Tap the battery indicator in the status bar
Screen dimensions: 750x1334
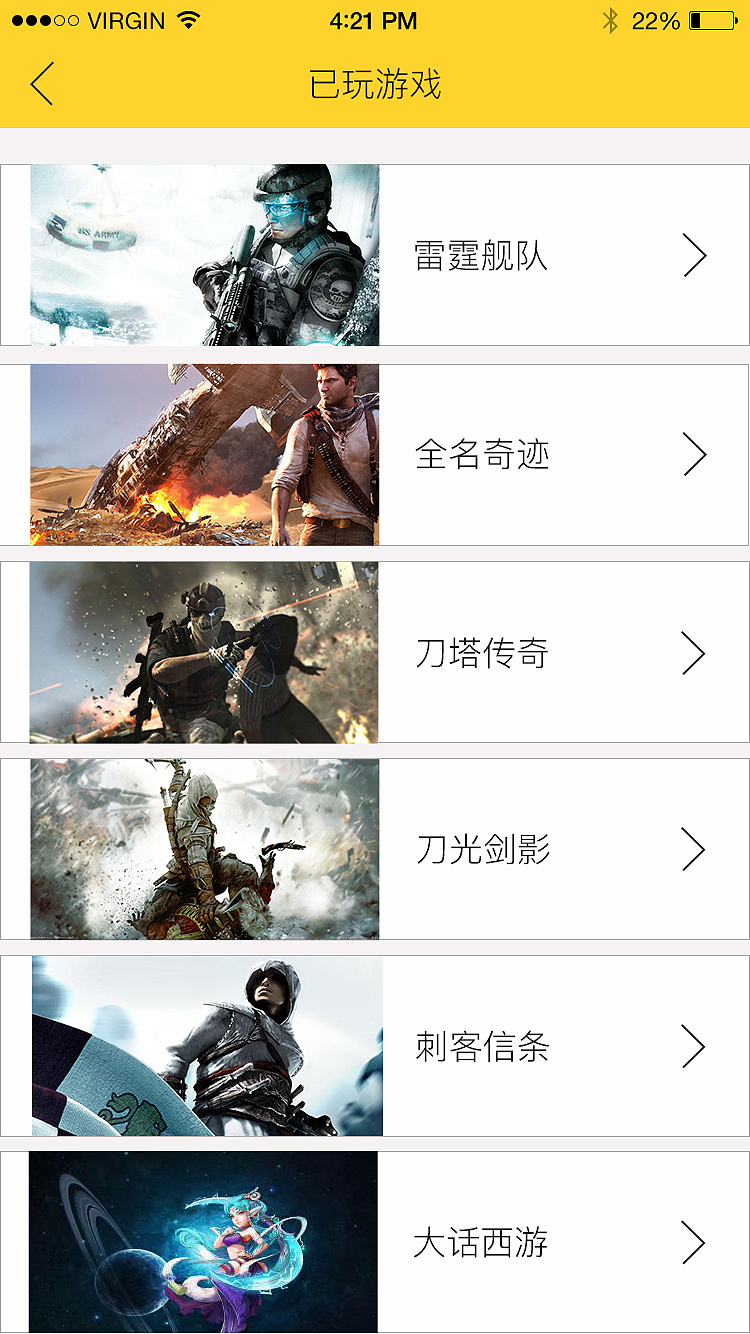tap(714, 19)
